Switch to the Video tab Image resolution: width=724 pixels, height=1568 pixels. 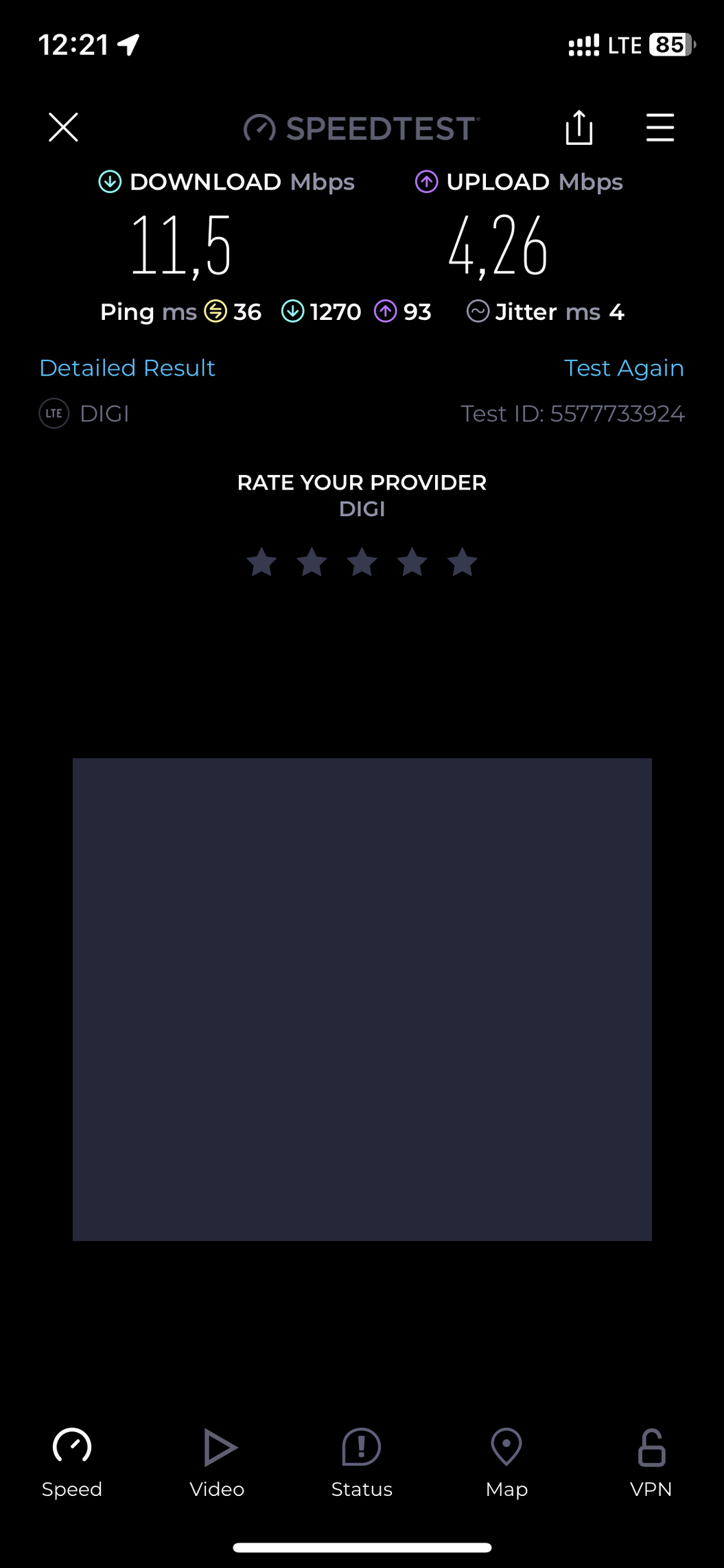click(x=217, y=1464)
